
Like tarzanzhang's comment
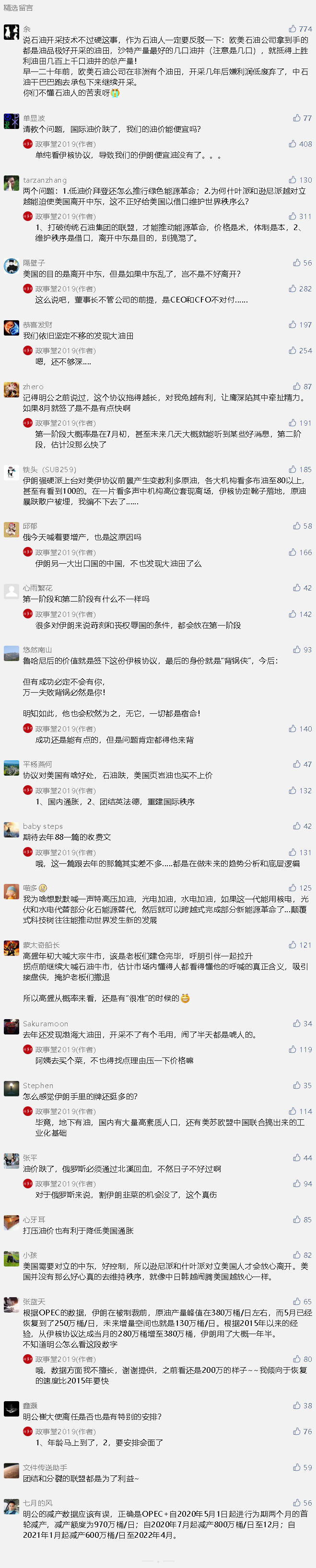pos(293,180)
